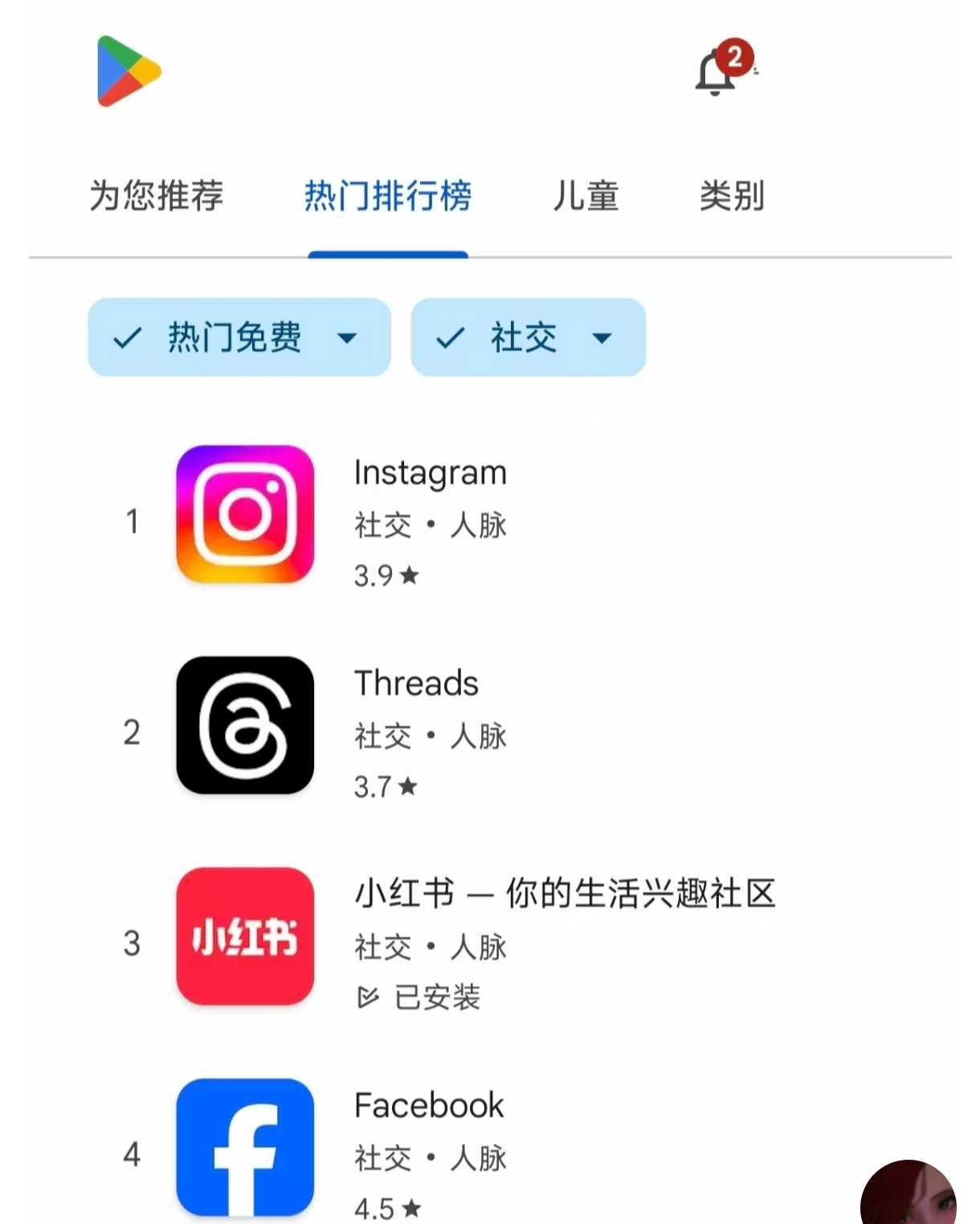Open the notifications bell
Screen dimensions: 980x1224
(716, 72)
